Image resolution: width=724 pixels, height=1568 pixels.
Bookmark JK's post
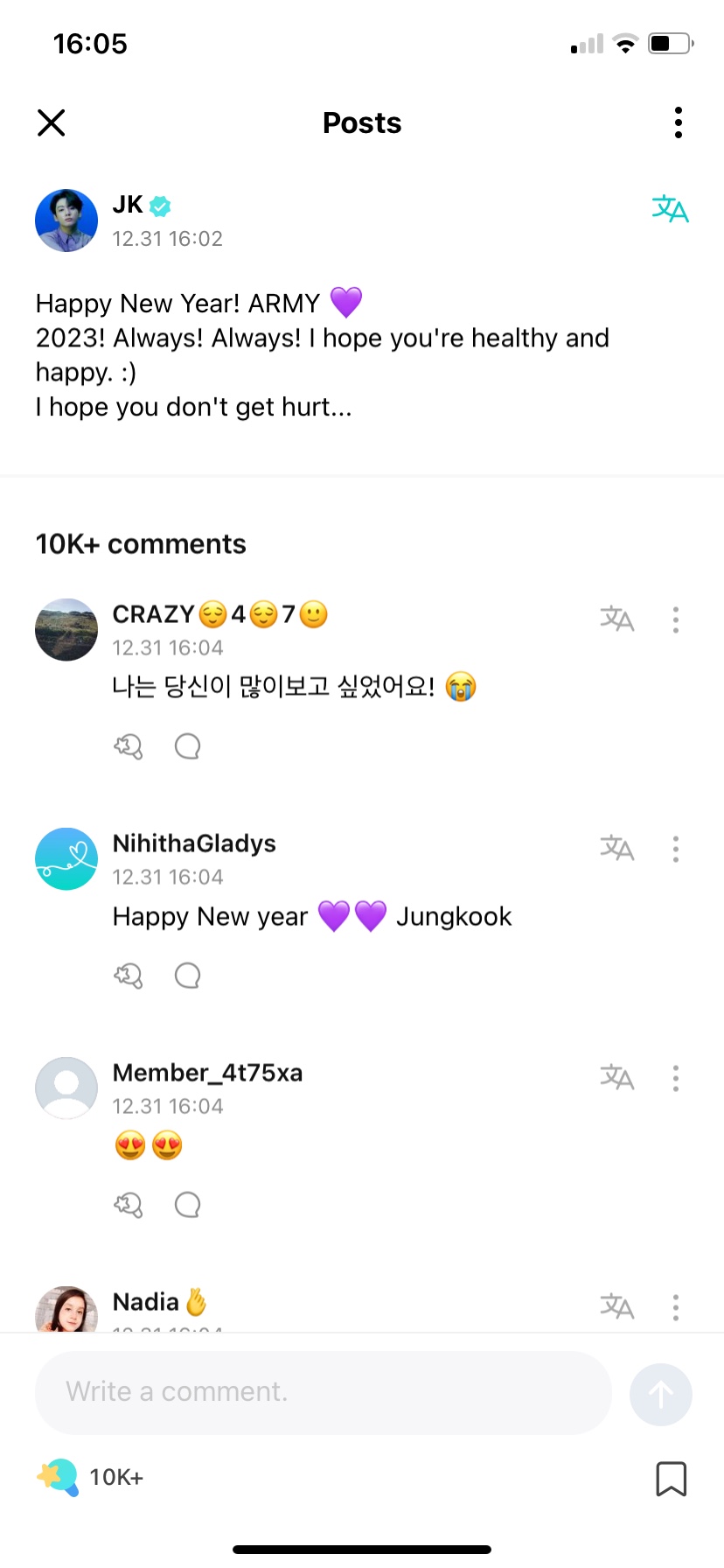[x=671, y=1478]
